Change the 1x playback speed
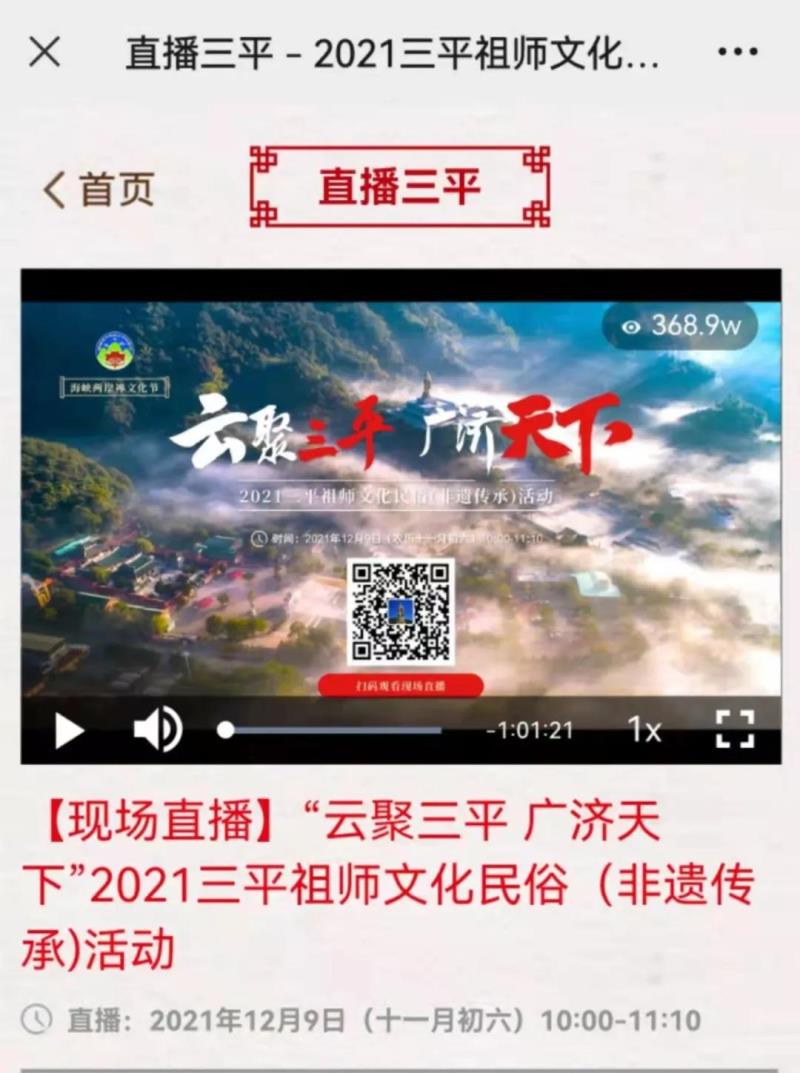 point(644,730)
